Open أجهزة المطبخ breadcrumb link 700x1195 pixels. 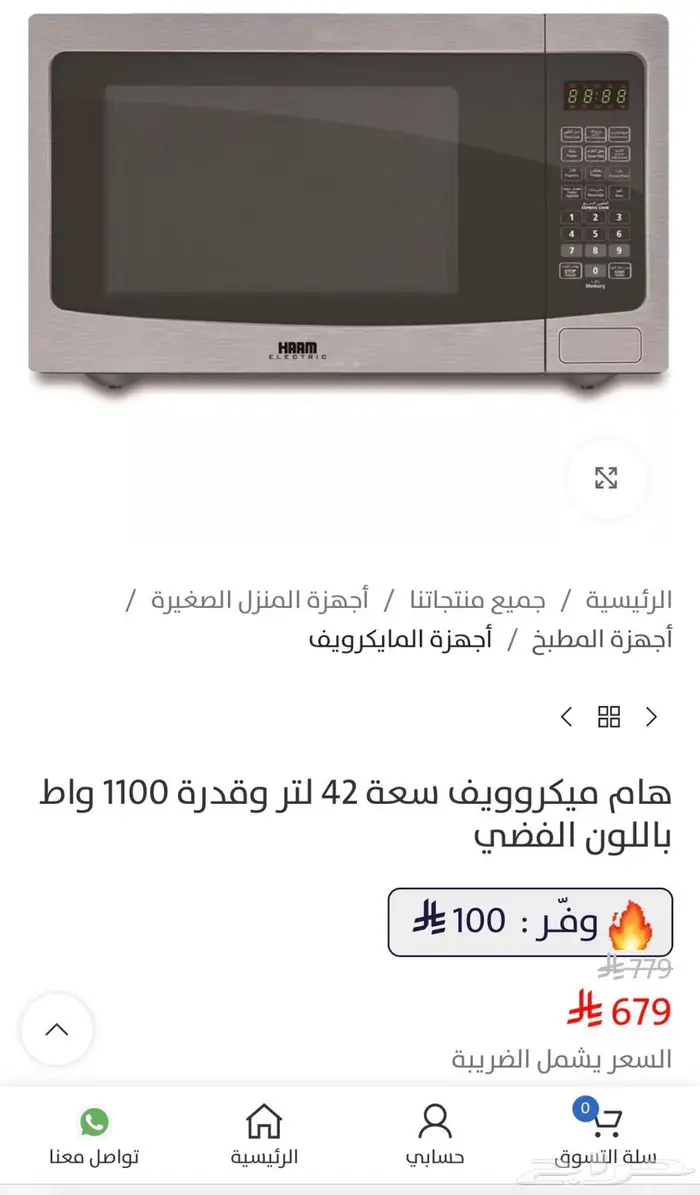601,639
